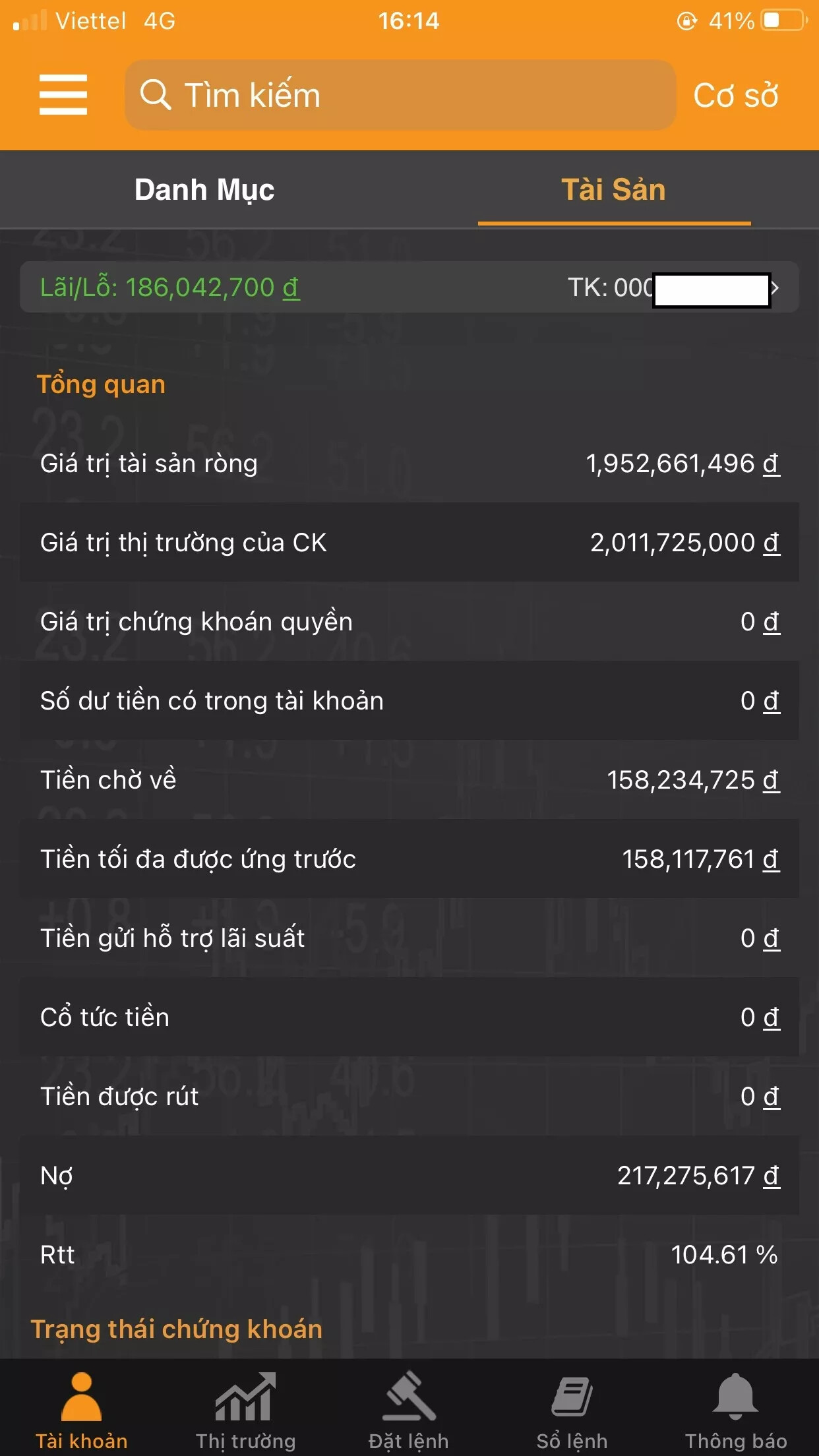This screenshot has height=1456, width=819.
Task: Select the Cơ sở market option
Action: coord(735,96)
